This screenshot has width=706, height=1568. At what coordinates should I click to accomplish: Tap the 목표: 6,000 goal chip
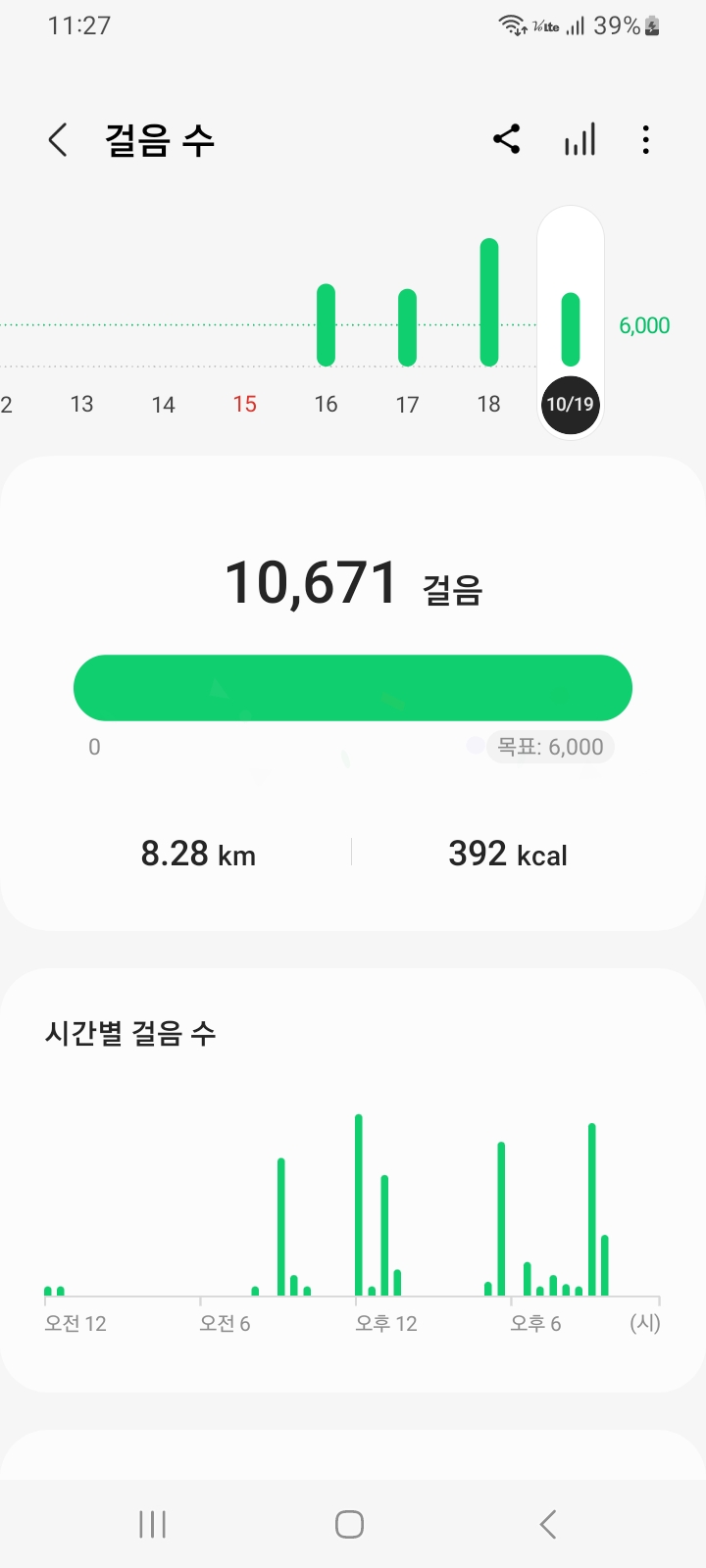point(550,747)
